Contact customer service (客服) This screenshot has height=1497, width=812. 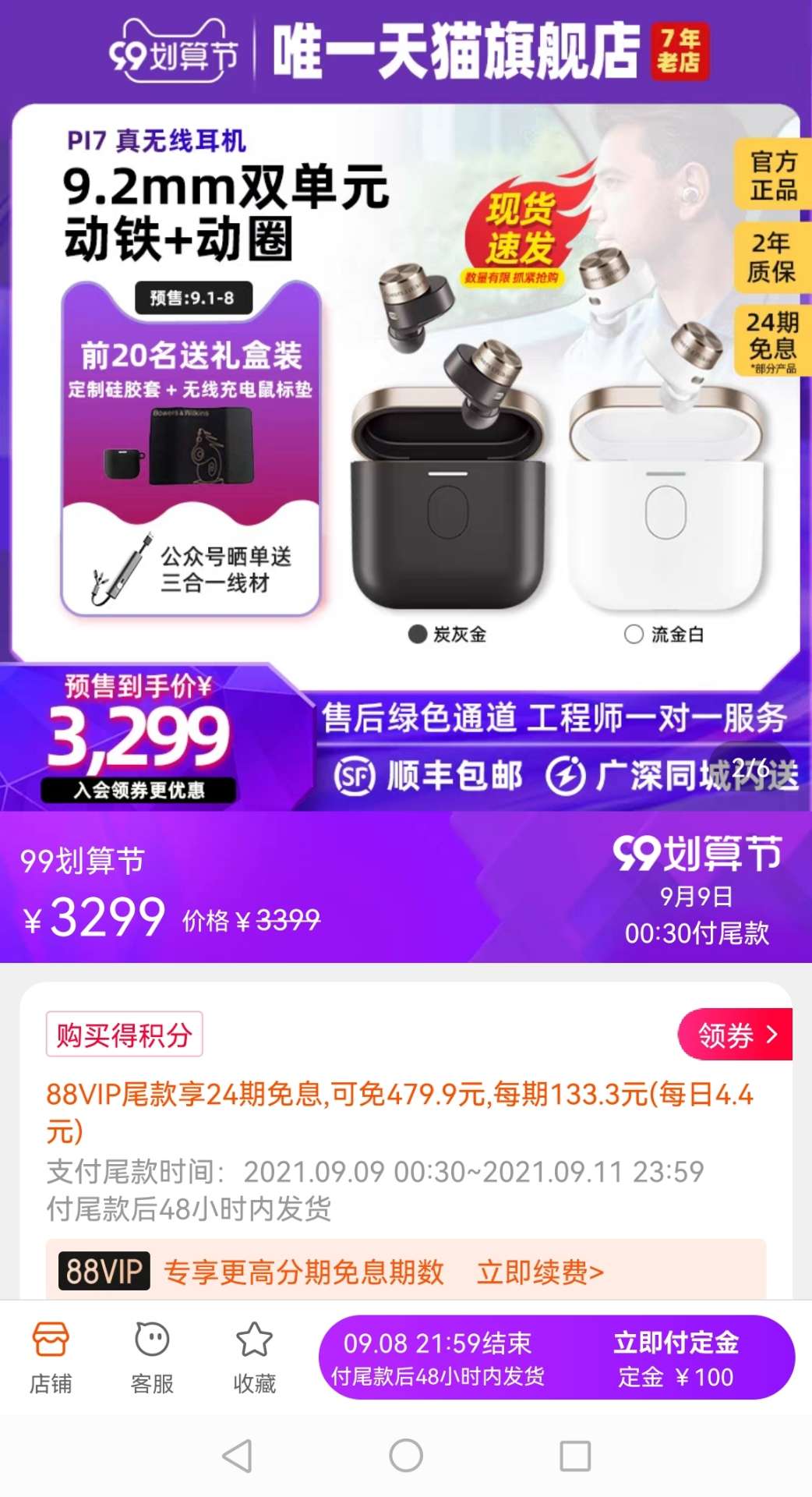coord(152,1357)
